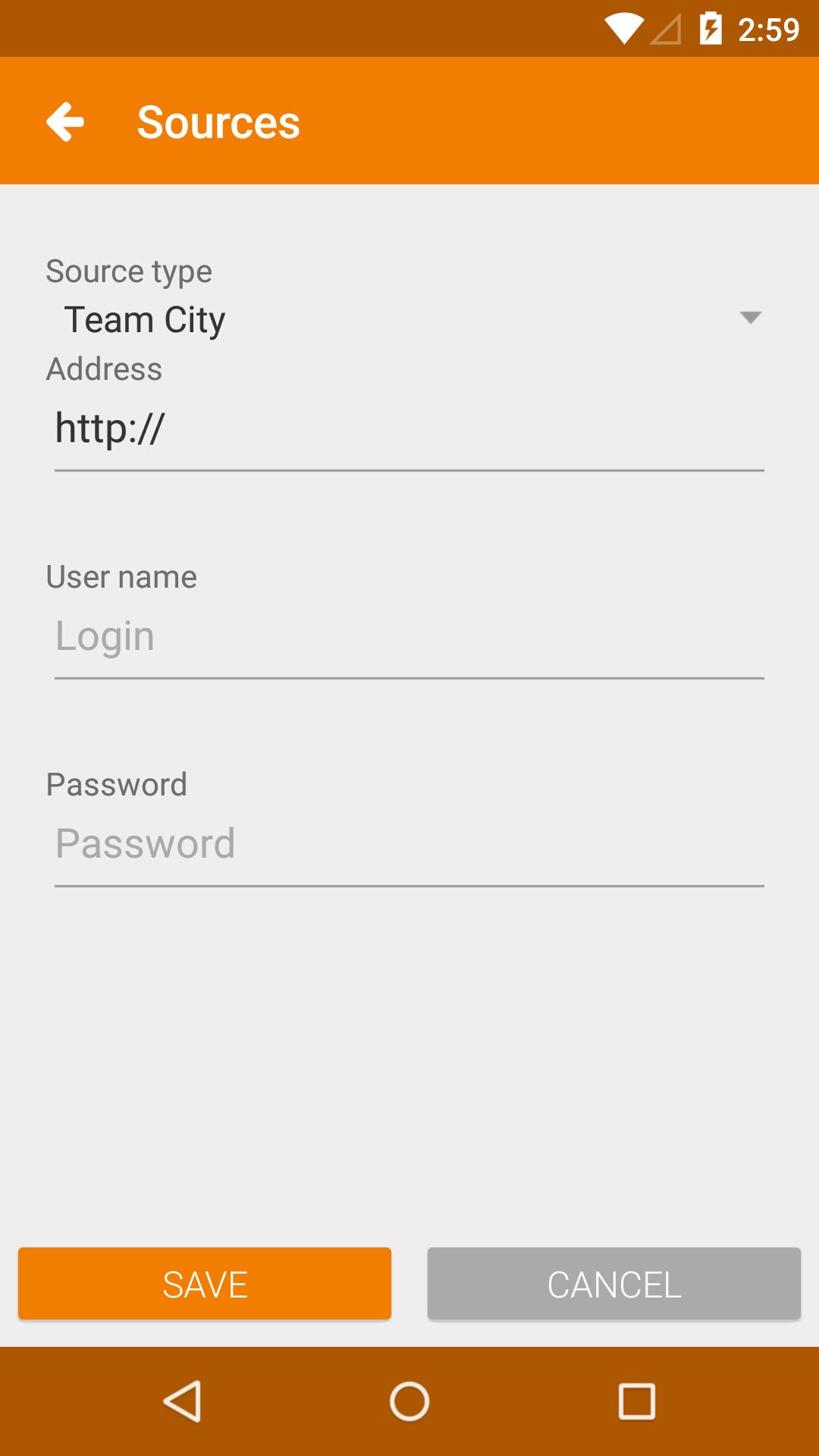Screen dimensions: 819x1456
Task: Tap the battery charging icon
Action: [x=711, y=28]
